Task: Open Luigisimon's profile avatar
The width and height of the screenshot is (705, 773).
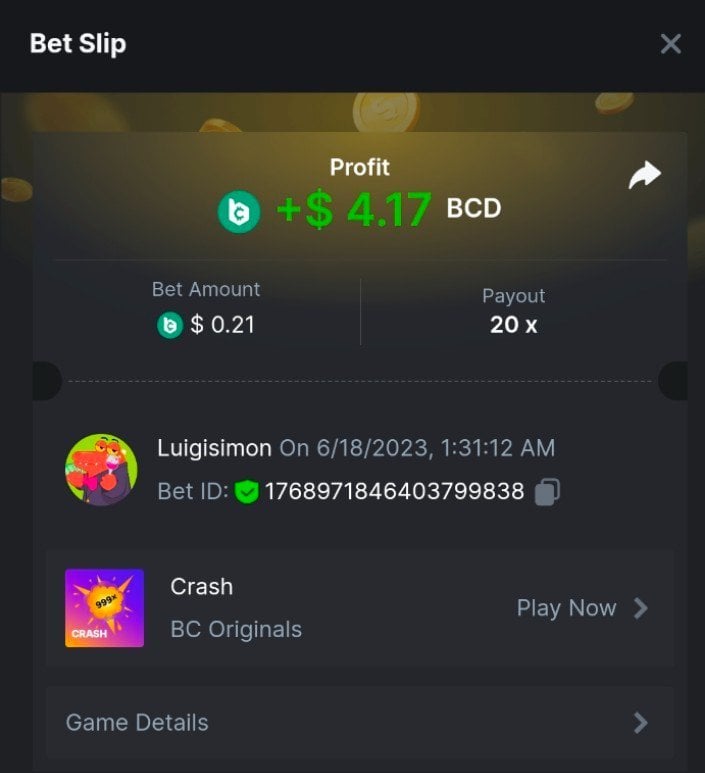Action: [101, 469]
